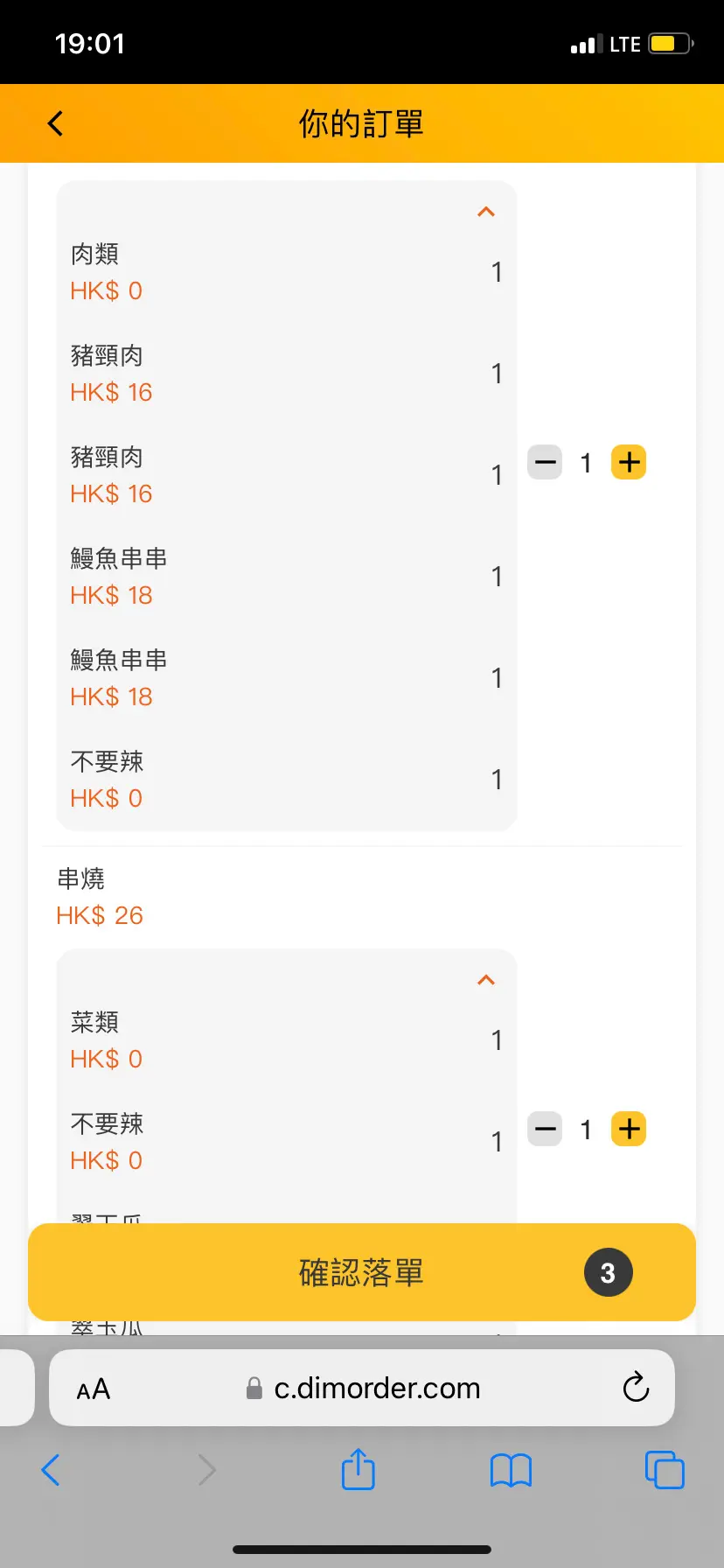
Task: Tap the c.dimorder.com address bar
Action: click(362, 1388)
